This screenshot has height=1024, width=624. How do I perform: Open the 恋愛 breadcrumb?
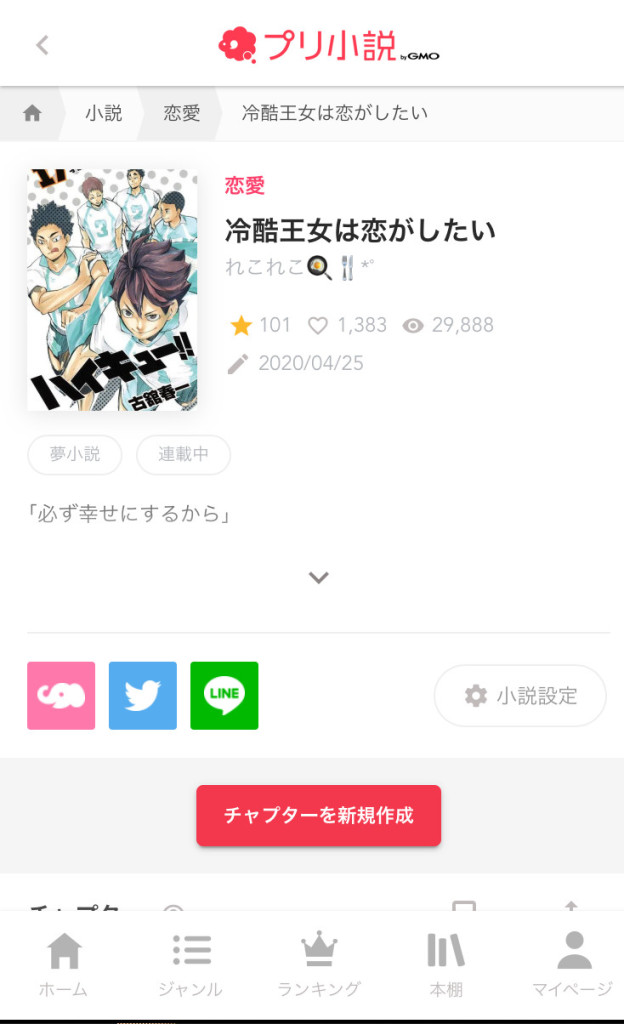[182, 113]
